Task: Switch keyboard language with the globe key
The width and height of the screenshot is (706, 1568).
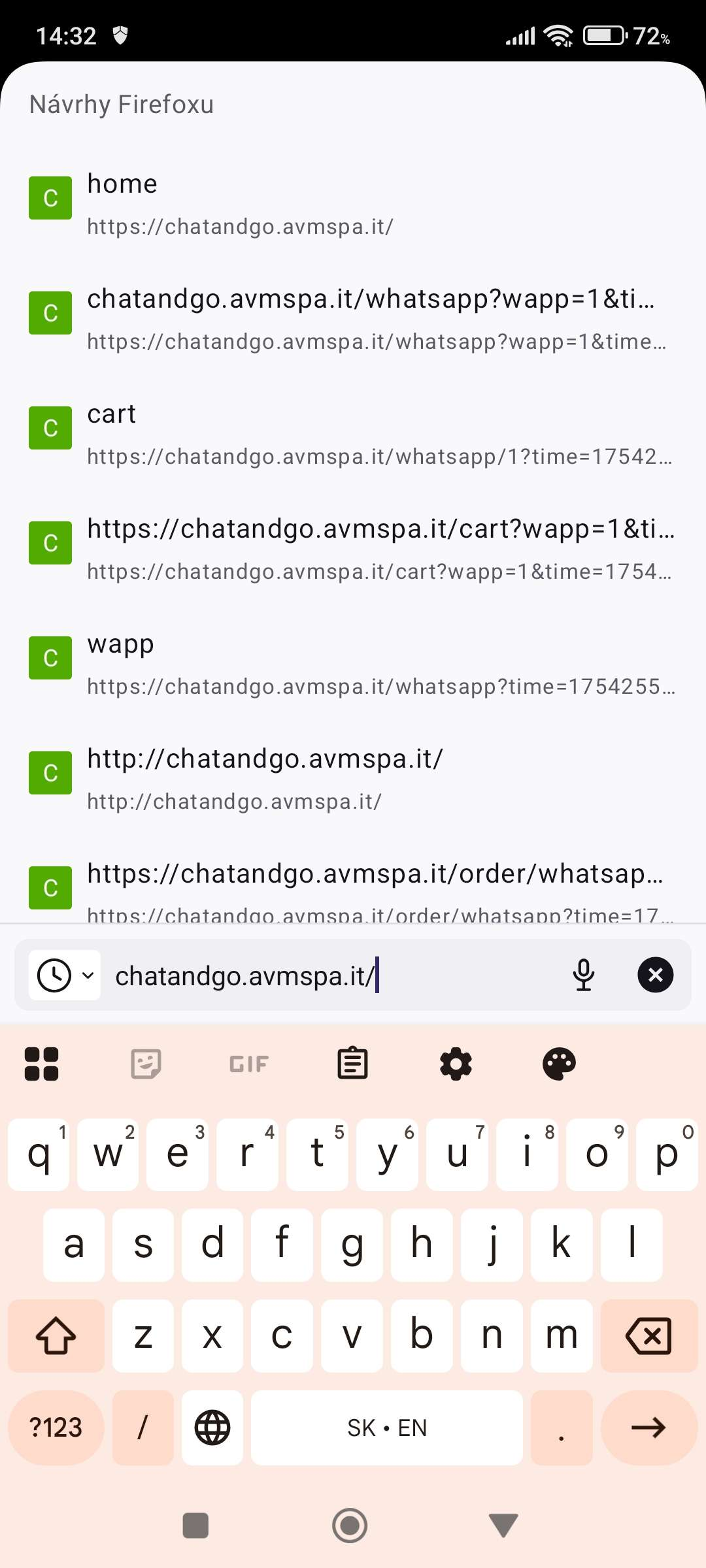Action: point(212,1428)
